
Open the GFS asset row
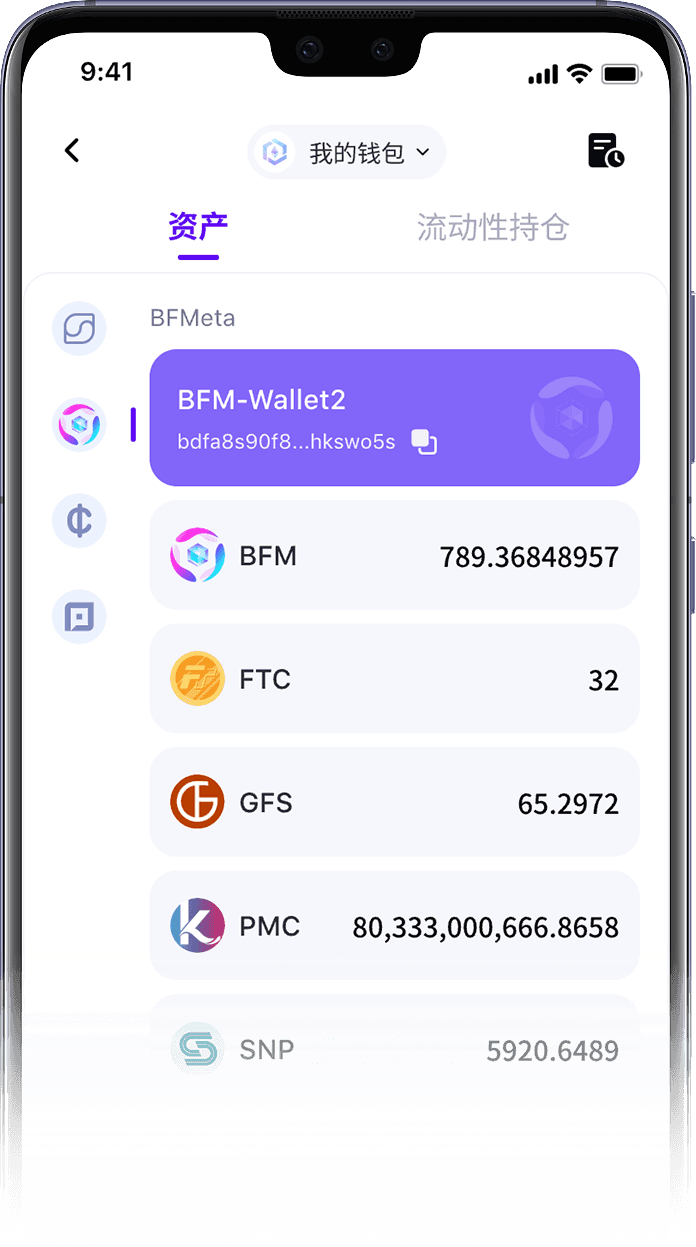(x=394, y=803)
